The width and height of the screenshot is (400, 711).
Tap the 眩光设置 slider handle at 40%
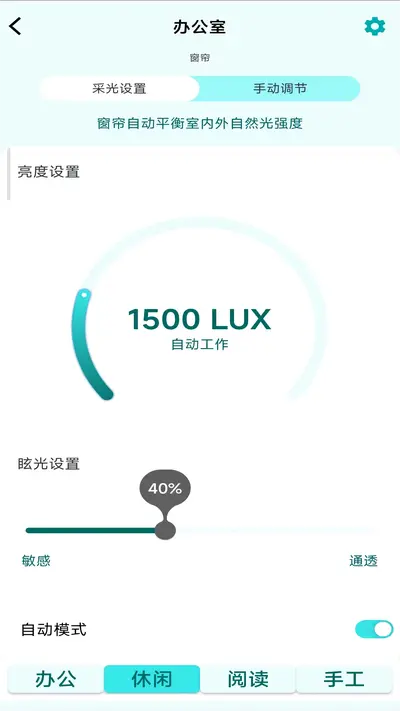pyautogui.click(x=165, y=530)
